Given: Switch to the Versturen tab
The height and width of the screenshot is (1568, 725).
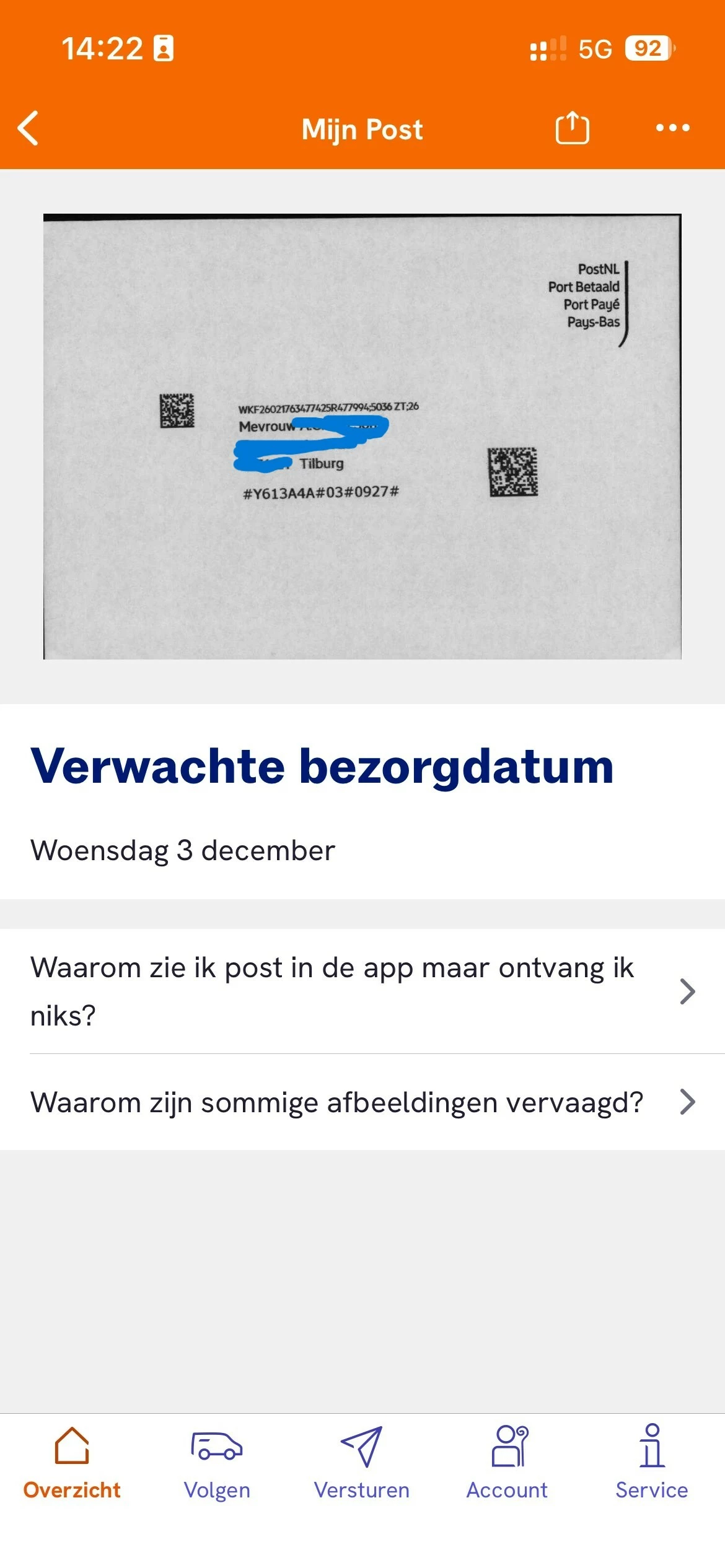Looking at the screenshot, I should (362, 1463).
